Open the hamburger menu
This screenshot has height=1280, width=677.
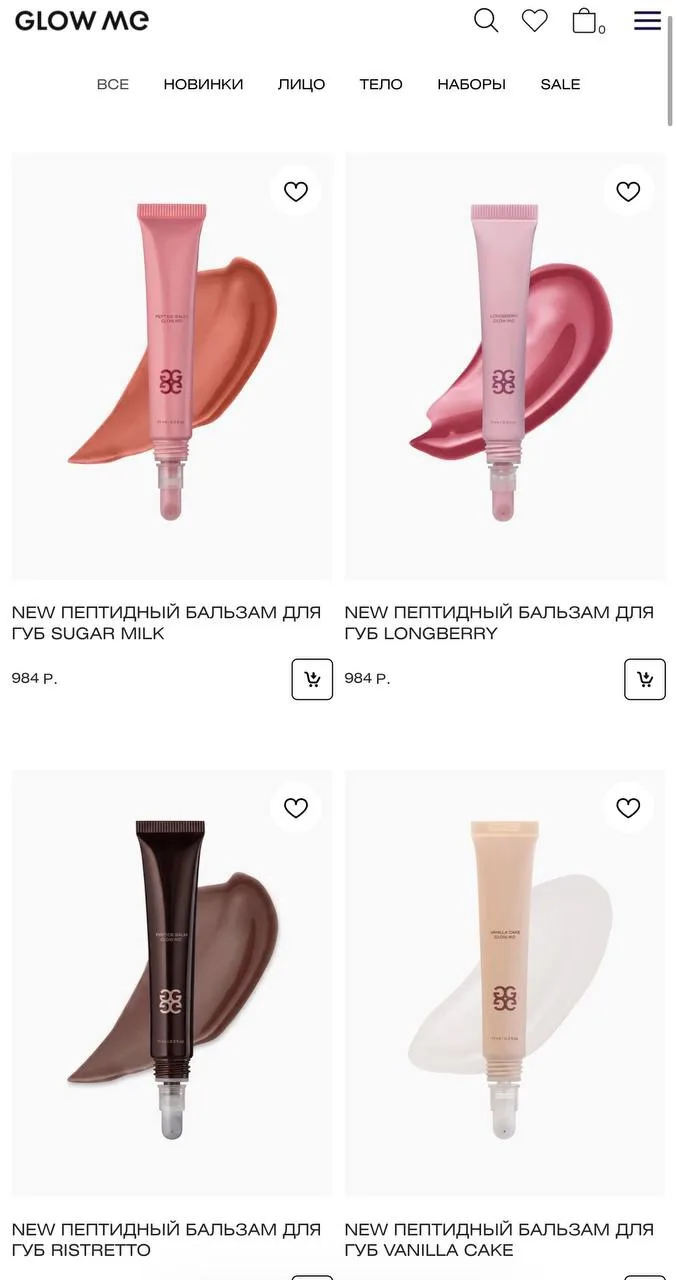(647, 20)
